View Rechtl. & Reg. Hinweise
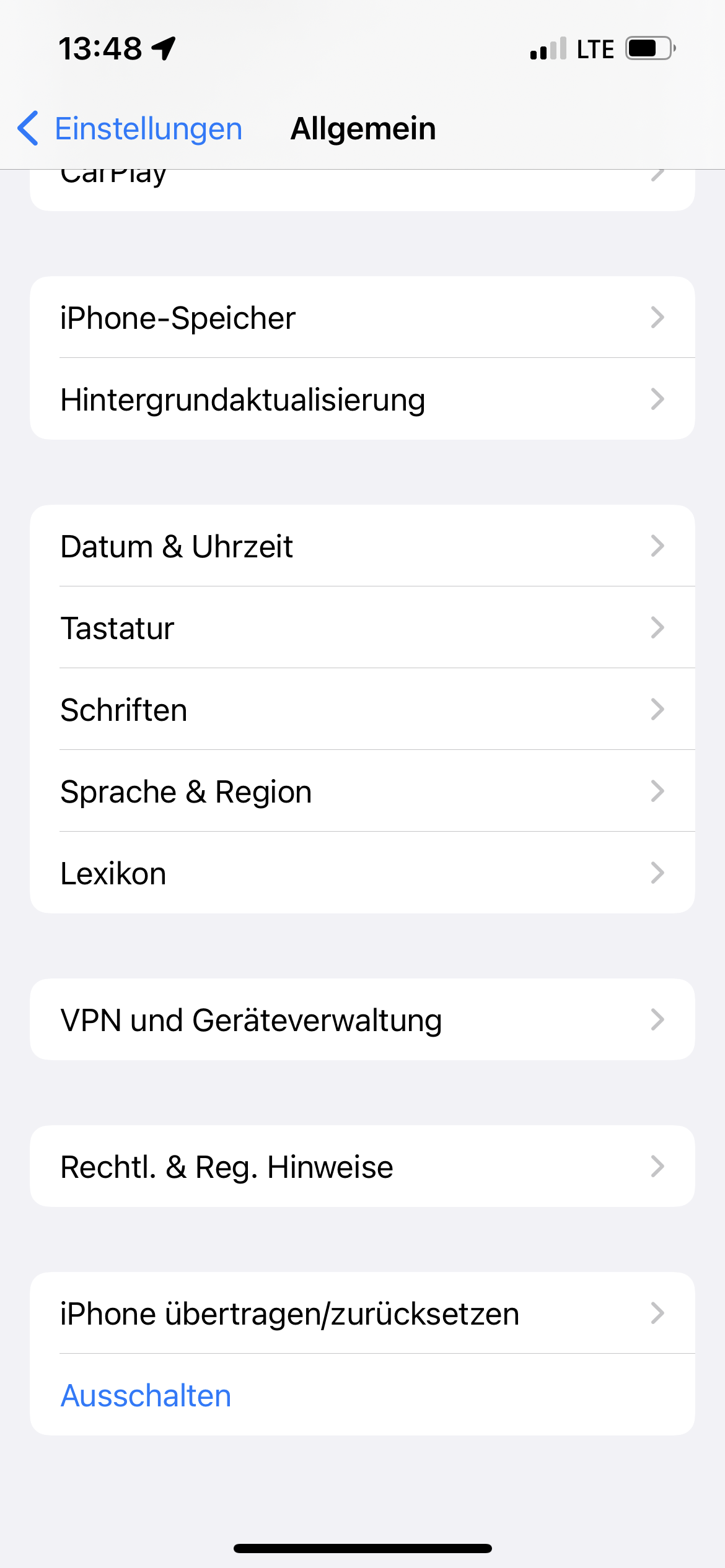Screen dimensions: 725x1568 coord(362,1167)
